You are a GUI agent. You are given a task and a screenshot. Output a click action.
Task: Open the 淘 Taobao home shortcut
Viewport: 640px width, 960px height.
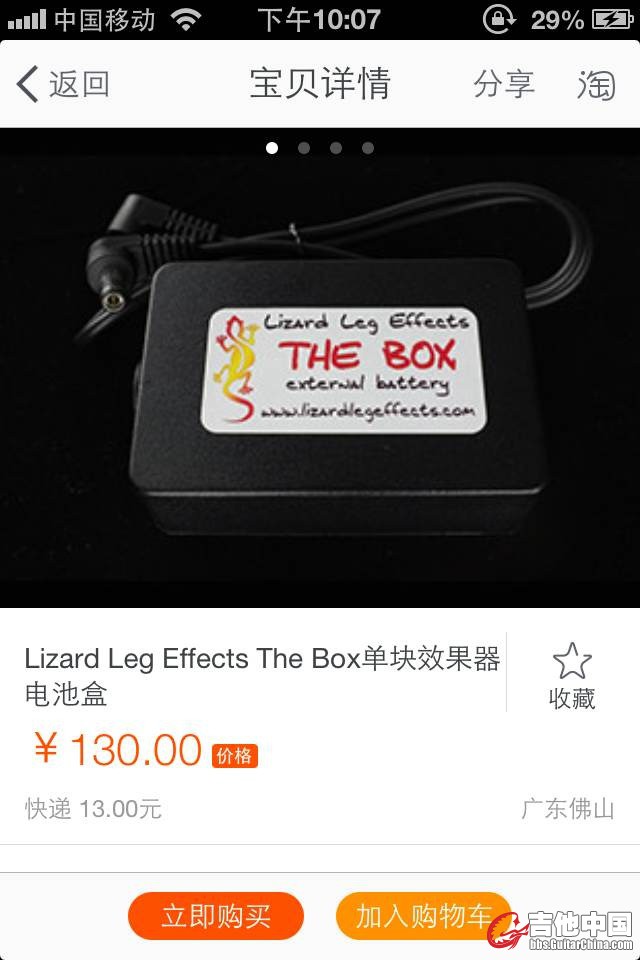(x=596, y=85)
